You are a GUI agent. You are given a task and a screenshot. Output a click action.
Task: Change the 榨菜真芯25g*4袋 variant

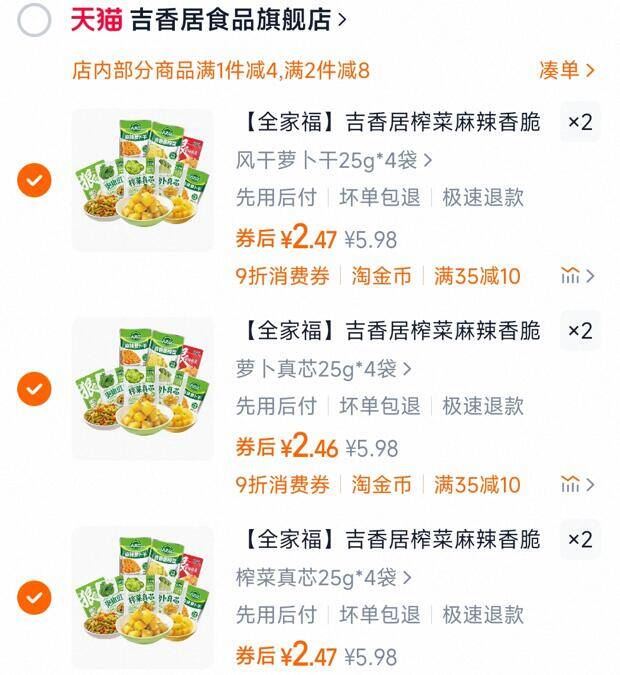click(x=322, y=578)
